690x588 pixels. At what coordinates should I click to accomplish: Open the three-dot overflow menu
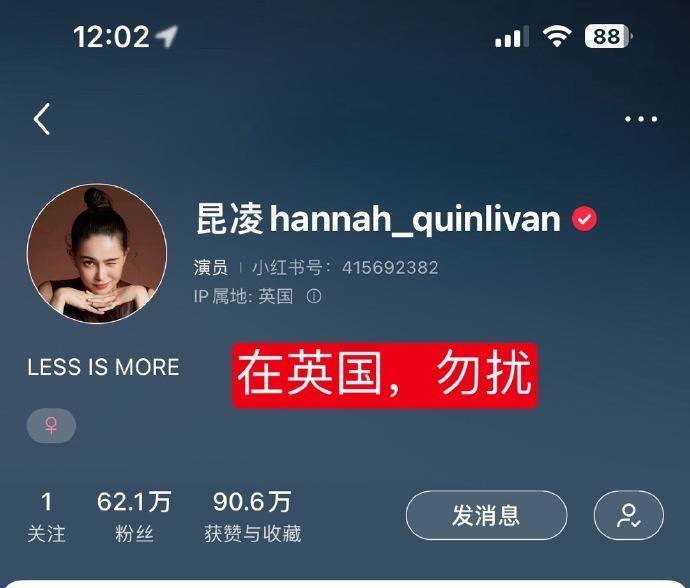coord(641,119)
